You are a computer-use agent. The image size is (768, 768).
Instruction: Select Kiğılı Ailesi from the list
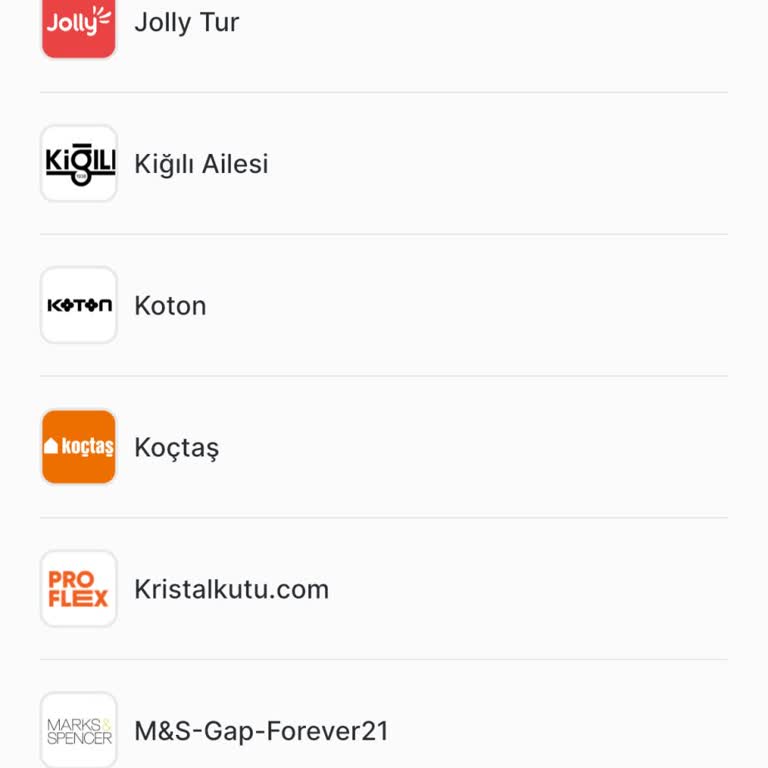[x=201, y=164]
